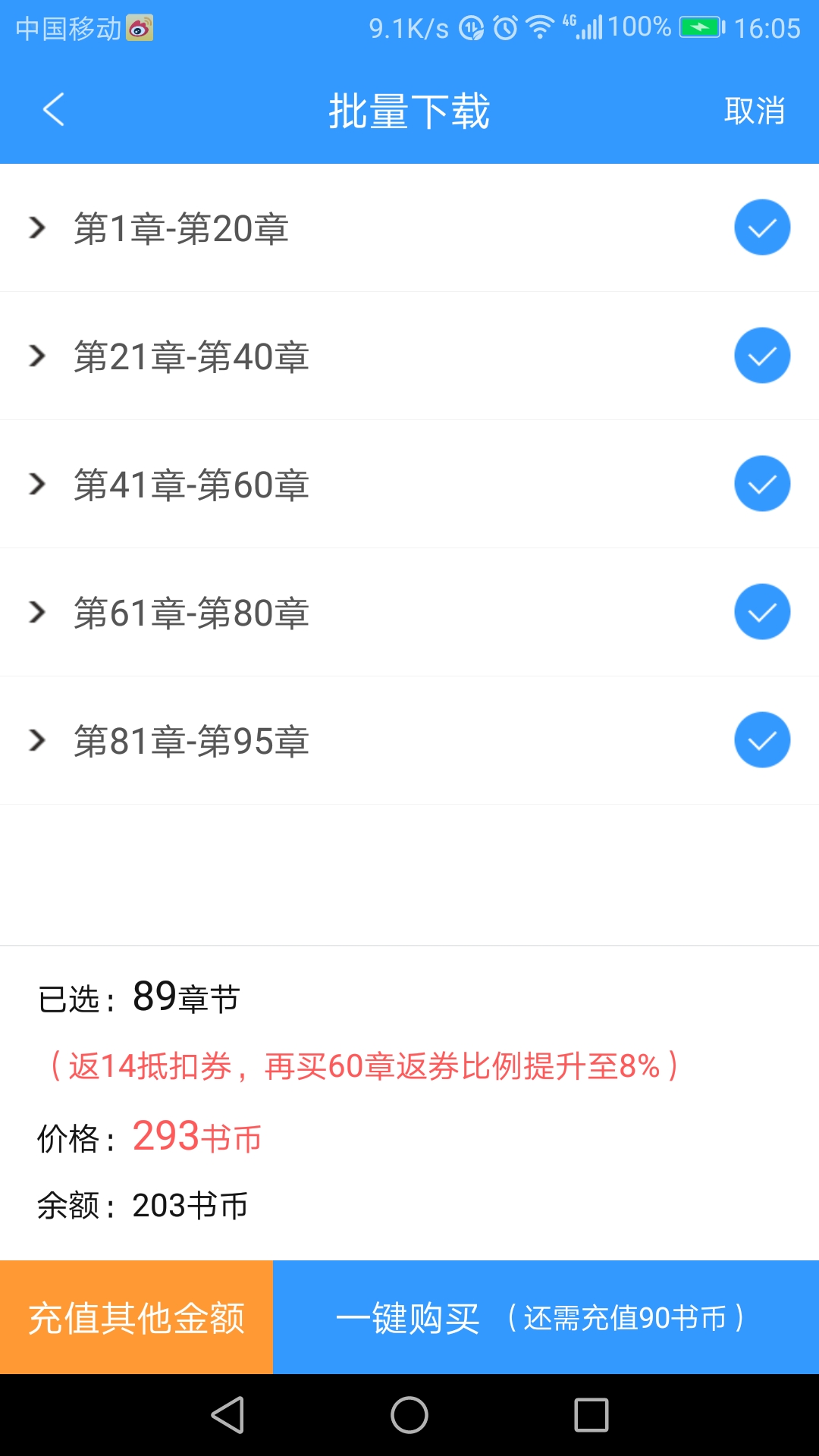This screenshot has width=819, height=1456.
Task: Deselect the 第21章-第40章 checkbox
Action: [x=762, y=356]
